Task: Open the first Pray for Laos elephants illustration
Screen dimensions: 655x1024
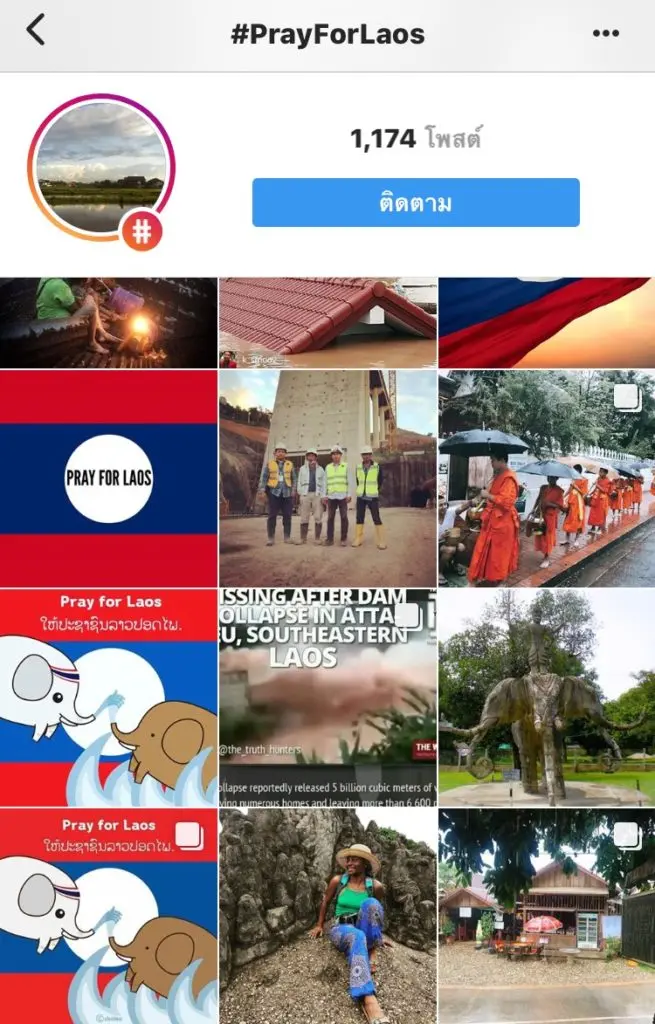Action: click(108, 697)
